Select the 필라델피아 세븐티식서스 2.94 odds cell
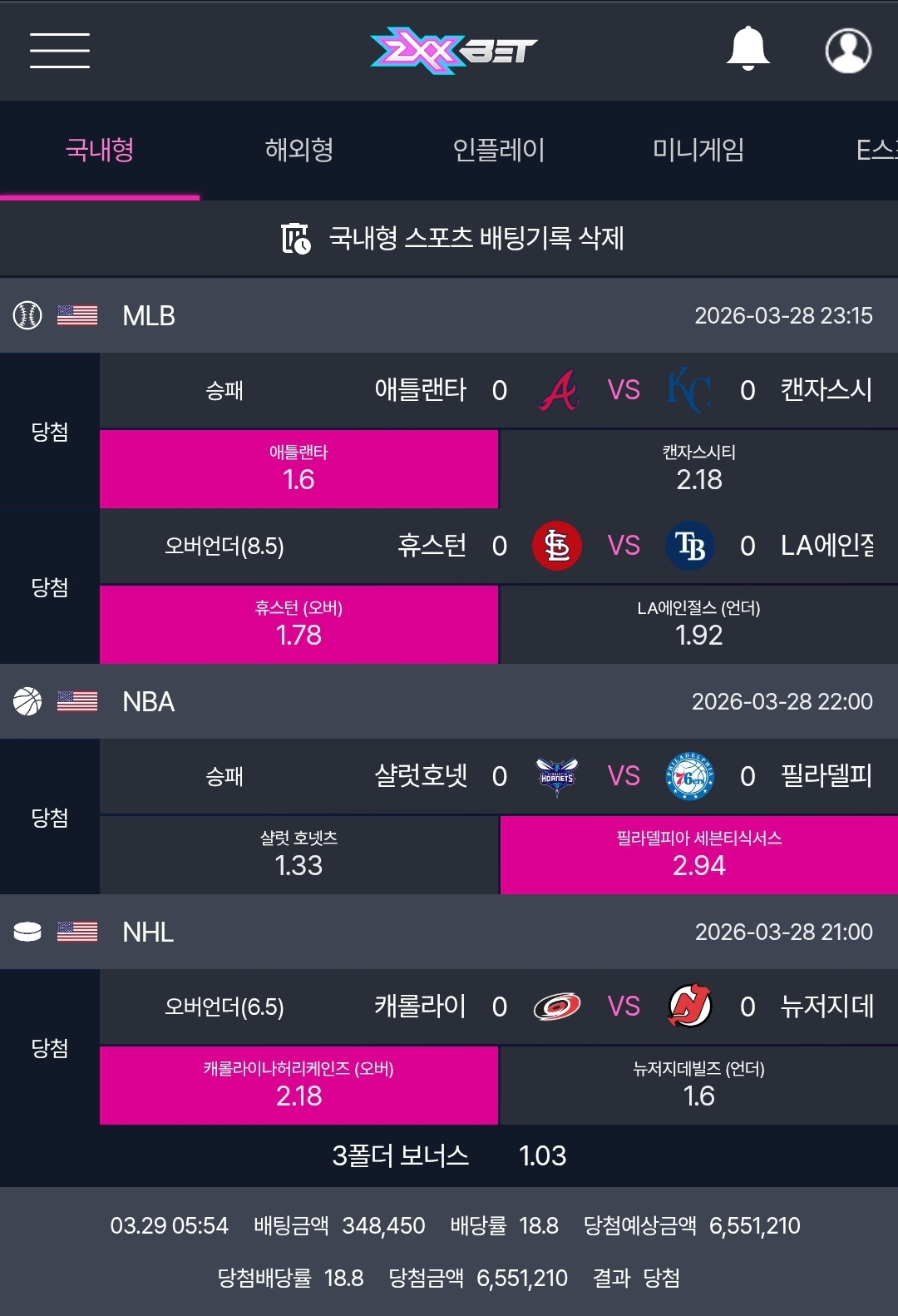Viewport: 898px width, 1316px height. (698, 854)
